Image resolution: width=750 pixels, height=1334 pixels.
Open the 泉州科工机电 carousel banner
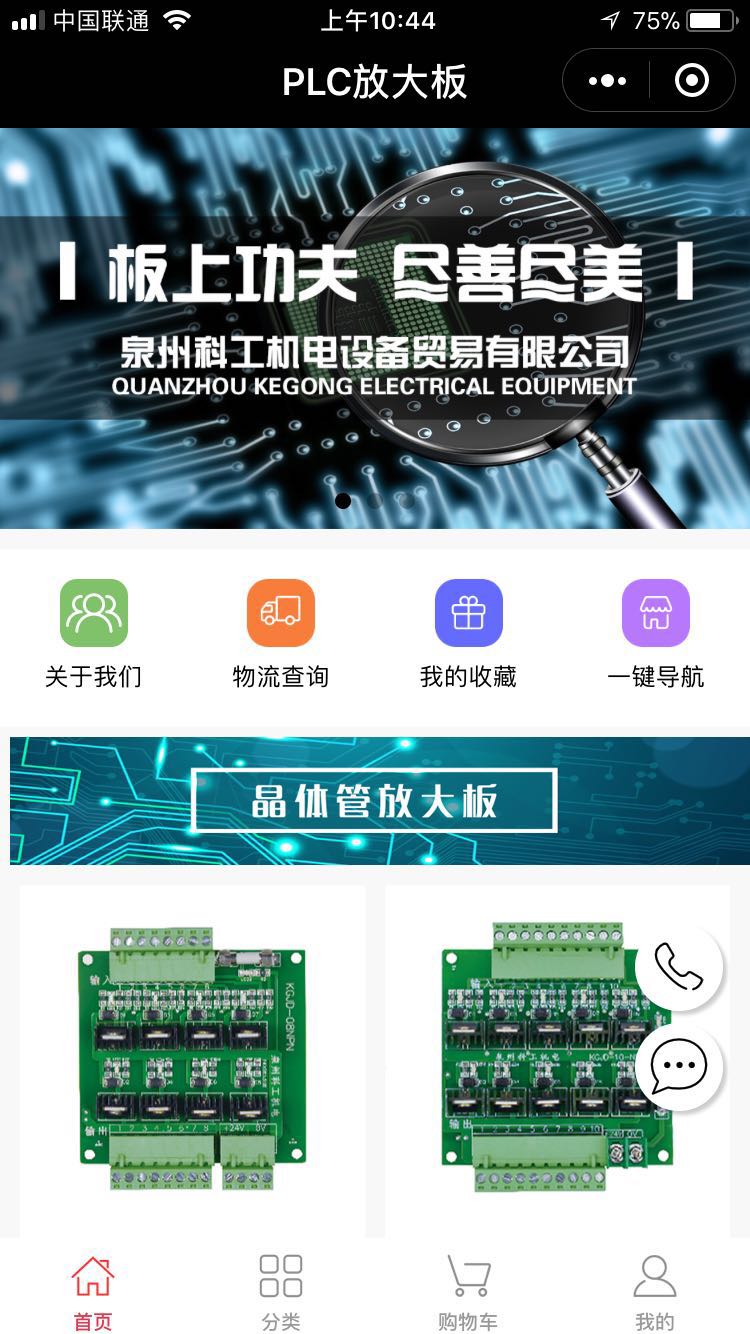tap(375, 328)
